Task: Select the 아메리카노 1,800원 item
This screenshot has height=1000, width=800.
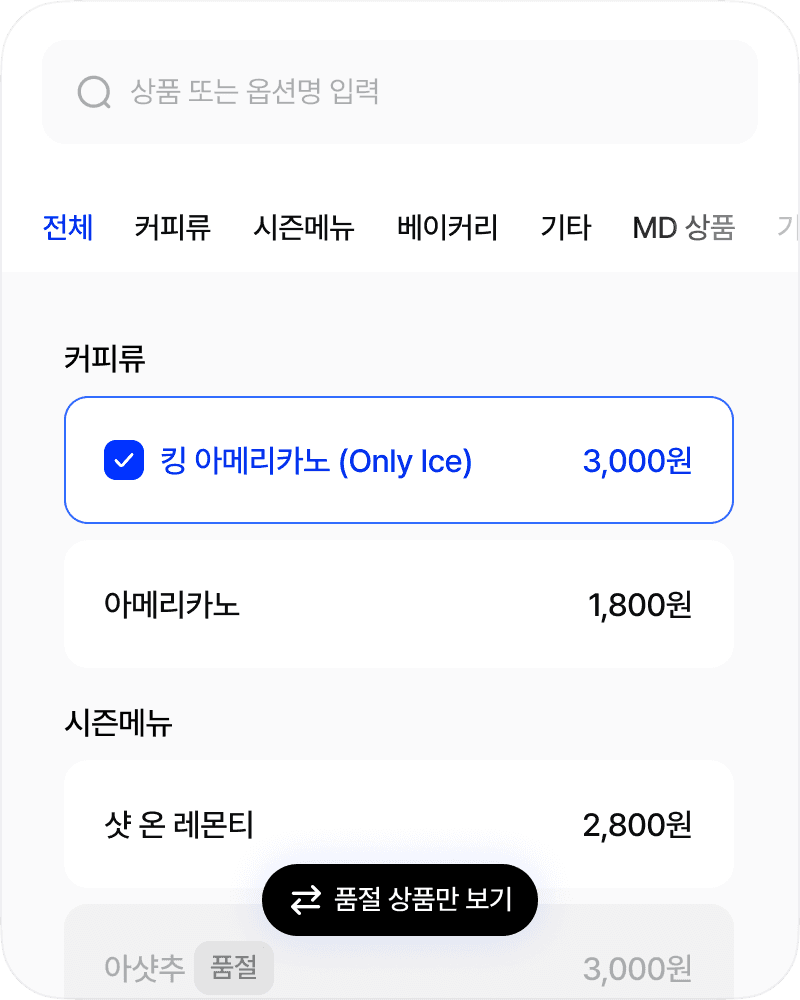Action: (399, 604)
